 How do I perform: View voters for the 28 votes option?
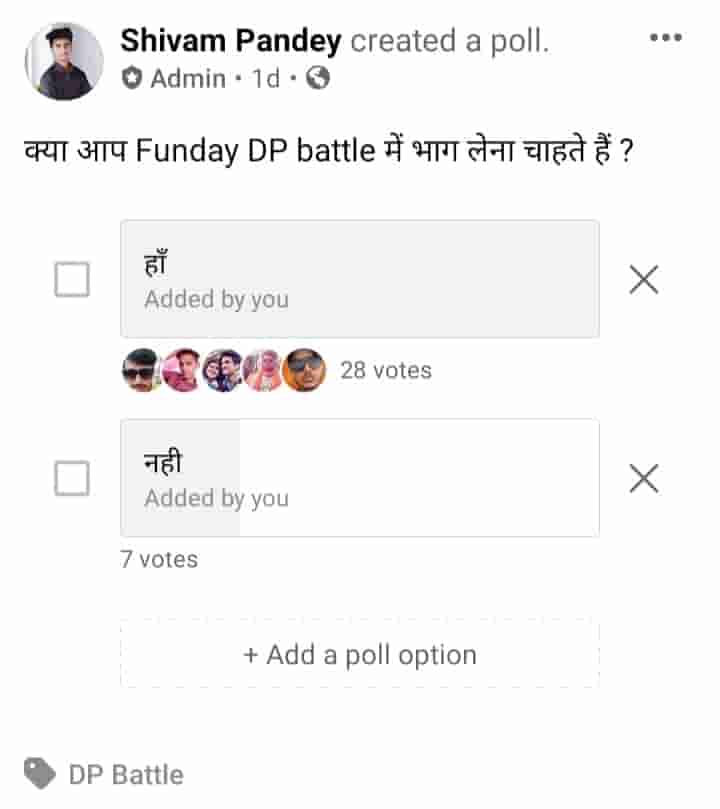pos(385,370)
